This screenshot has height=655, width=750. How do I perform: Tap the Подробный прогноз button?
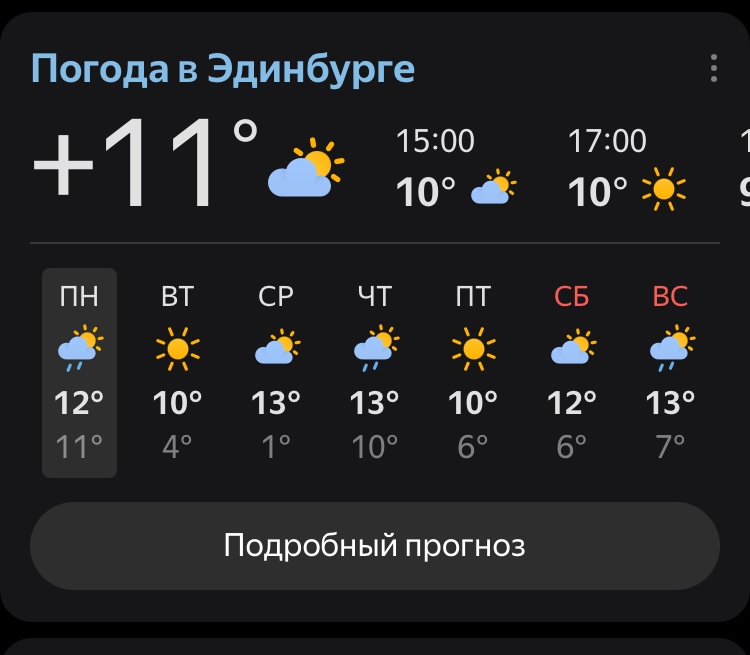(374, 546)
